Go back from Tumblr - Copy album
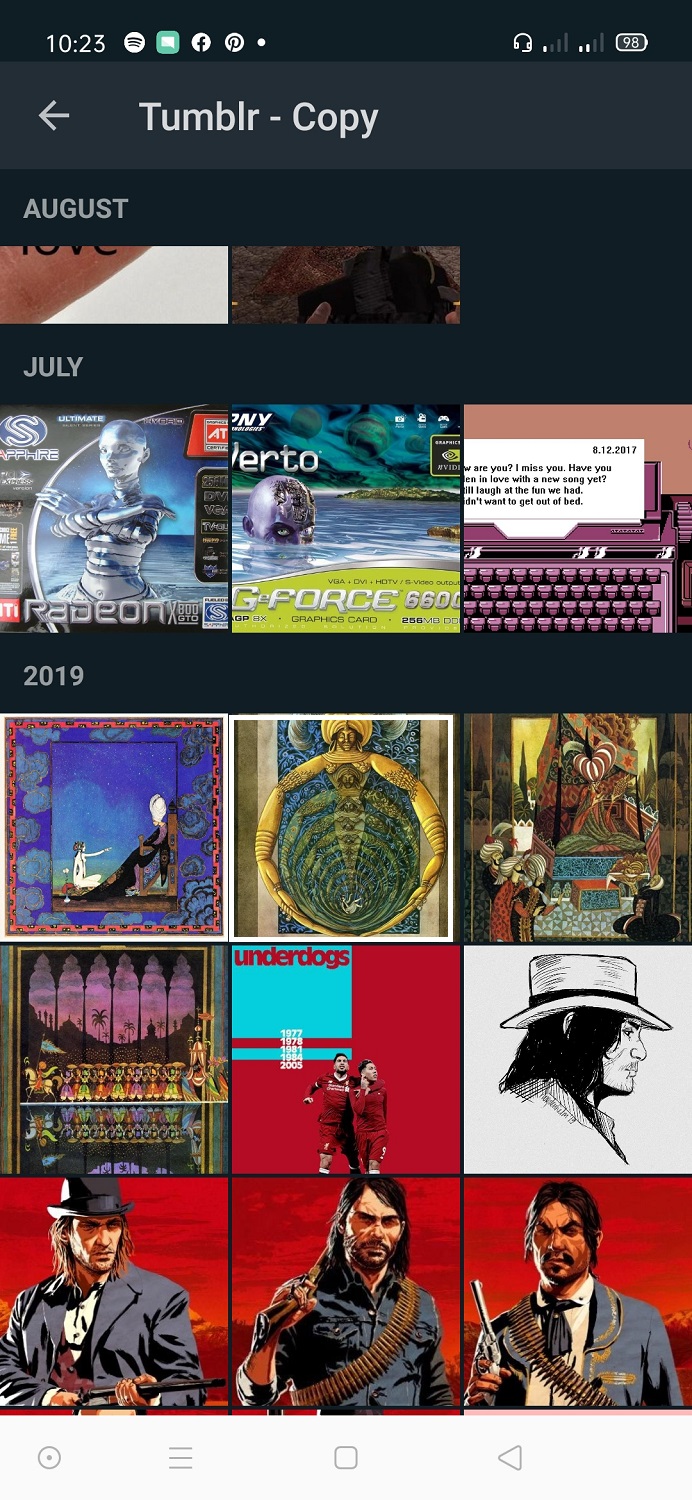 [54, 116]
